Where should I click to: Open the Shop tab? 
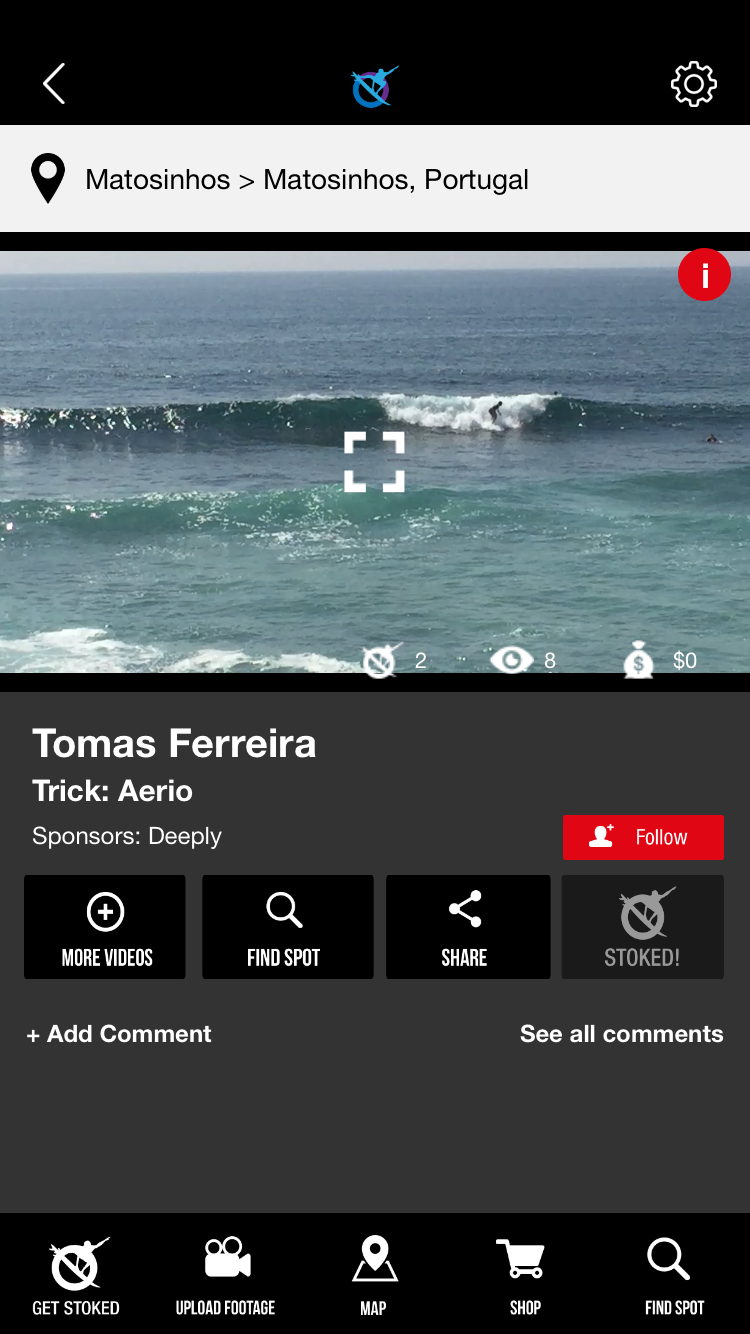click(x=523, y=1275)
